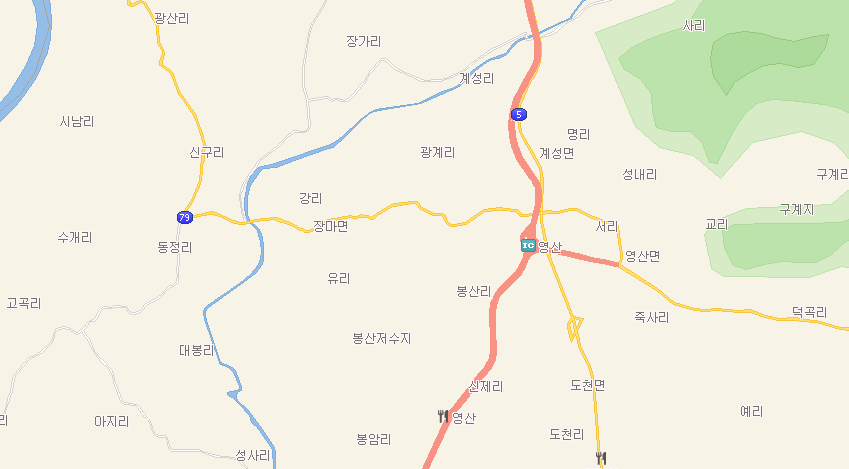This screenshot has height=469, width=849.
Task: Tap the restaurant marker labeled 영산
Action: click(x=443, y=416)
